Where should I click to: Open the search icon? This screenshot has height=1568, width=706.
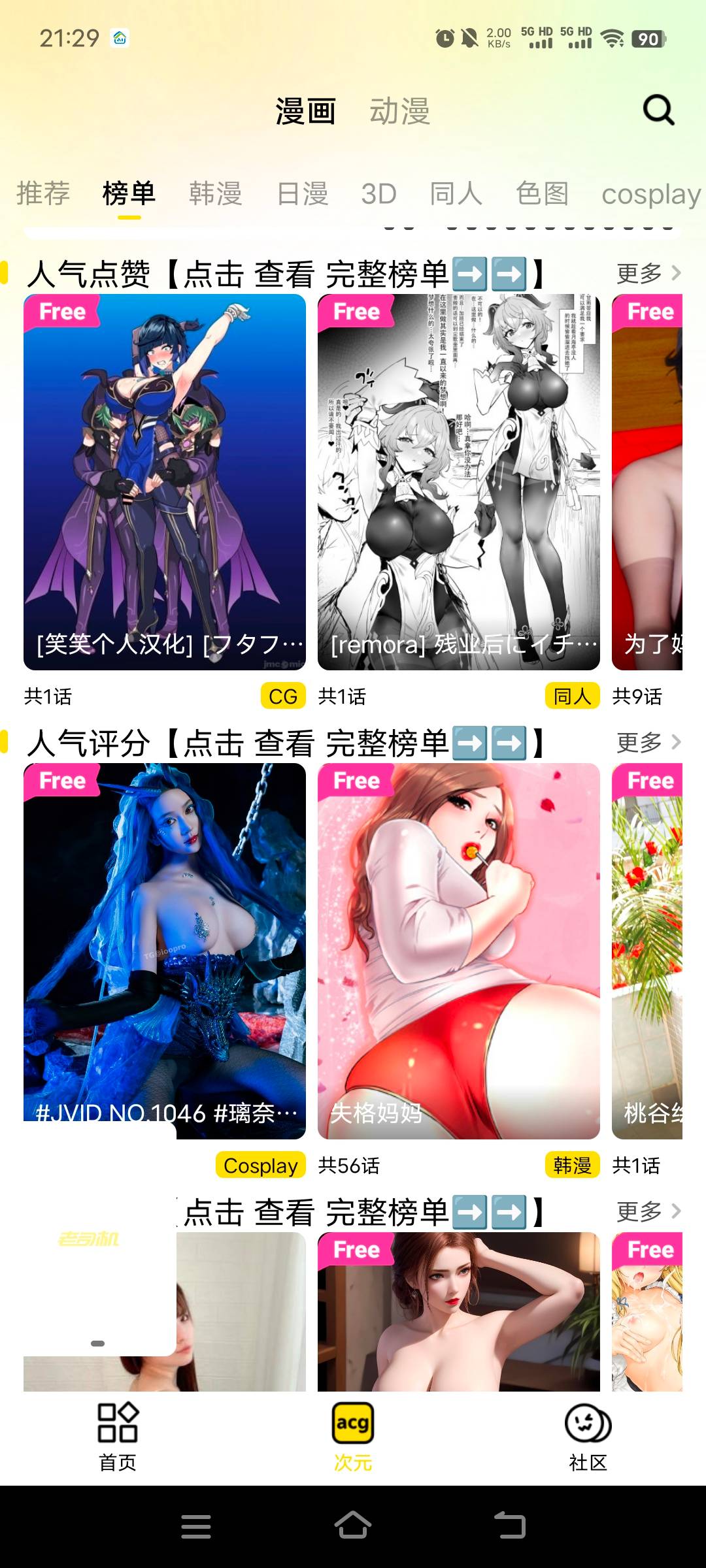click(x=658, y=110)
